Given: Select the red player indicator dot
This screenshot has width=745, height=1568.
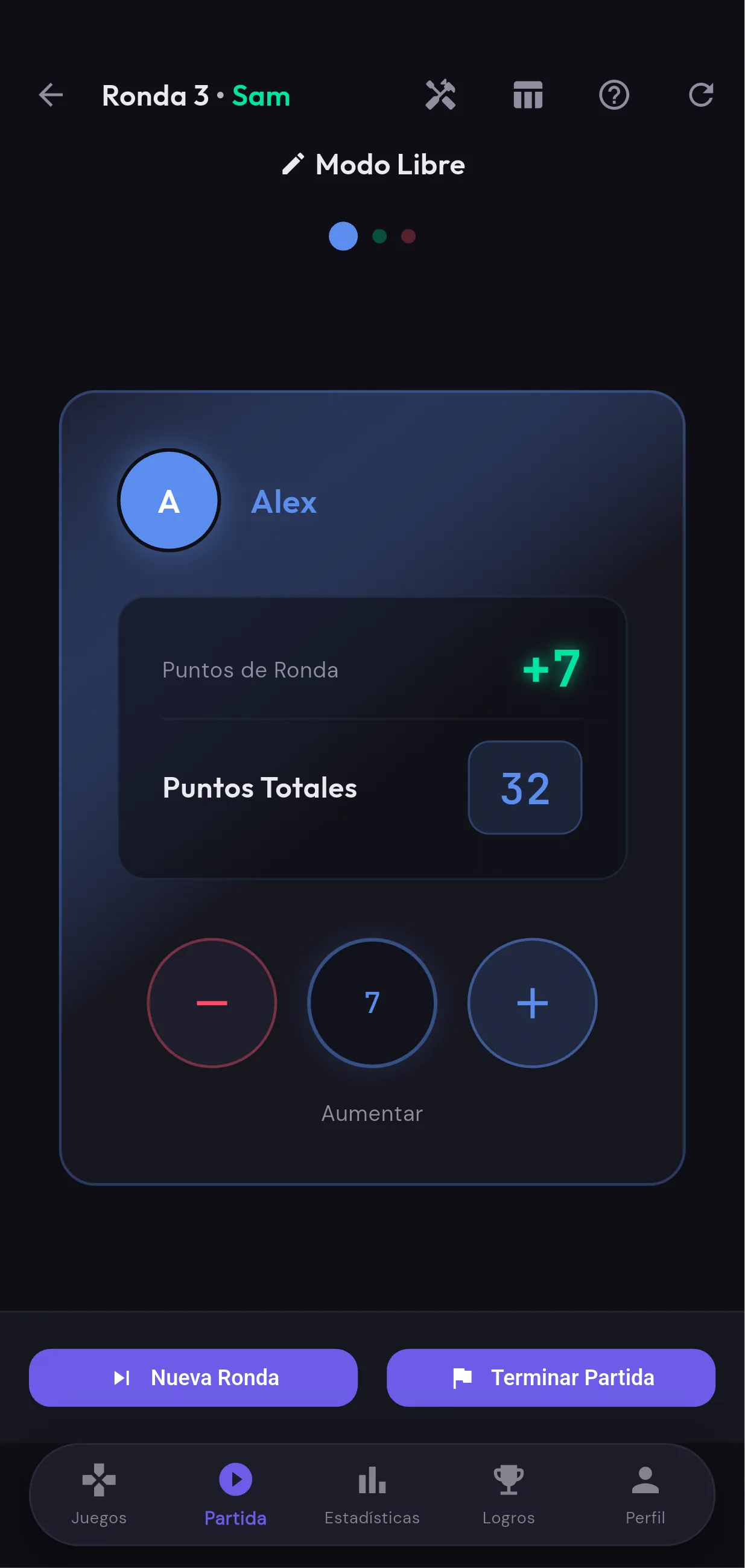Looking at the screenshot, I should [408, 236].
